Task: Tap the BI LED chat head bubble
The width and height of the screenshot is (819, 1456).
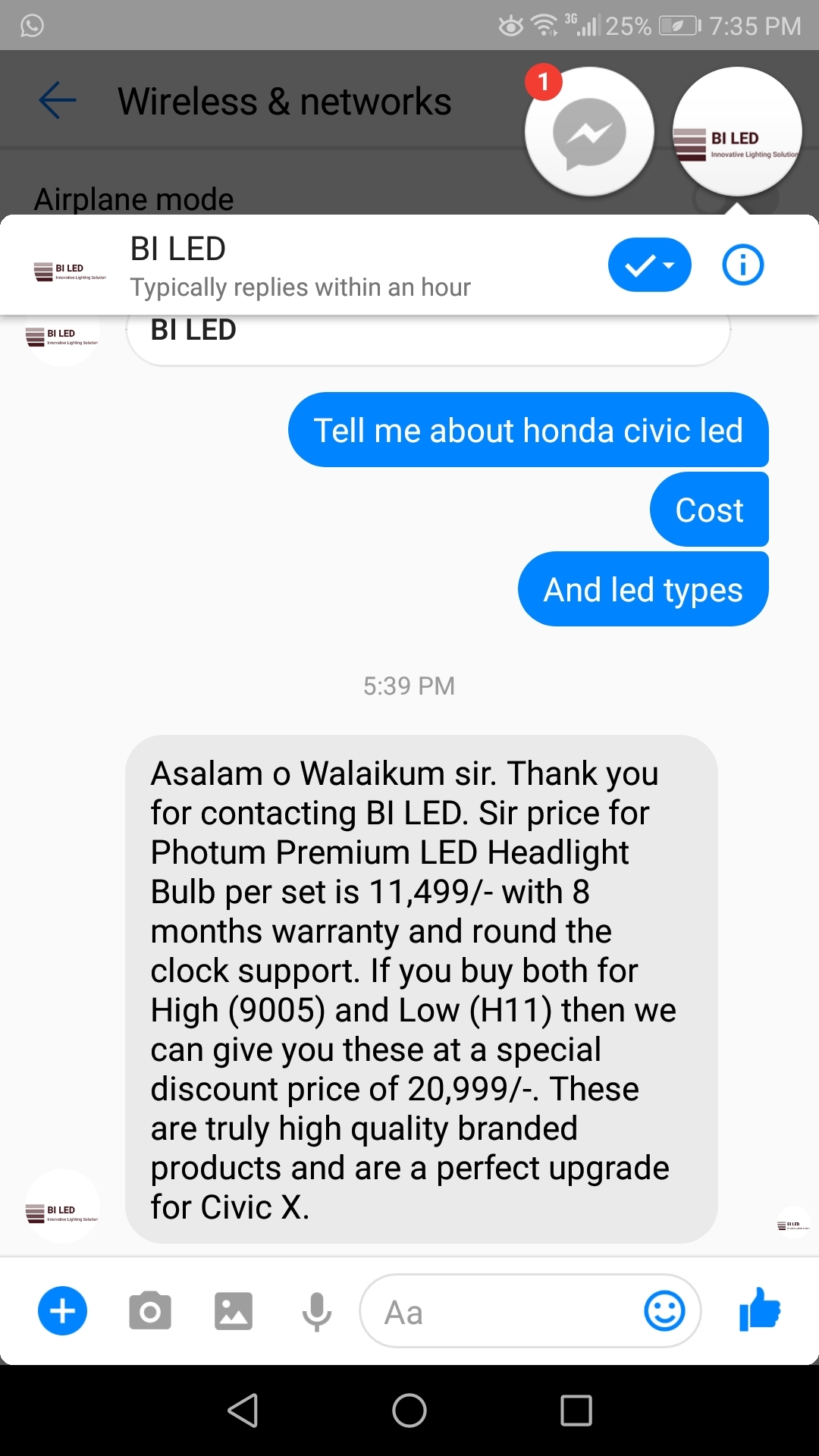Action: coord(737,131)
